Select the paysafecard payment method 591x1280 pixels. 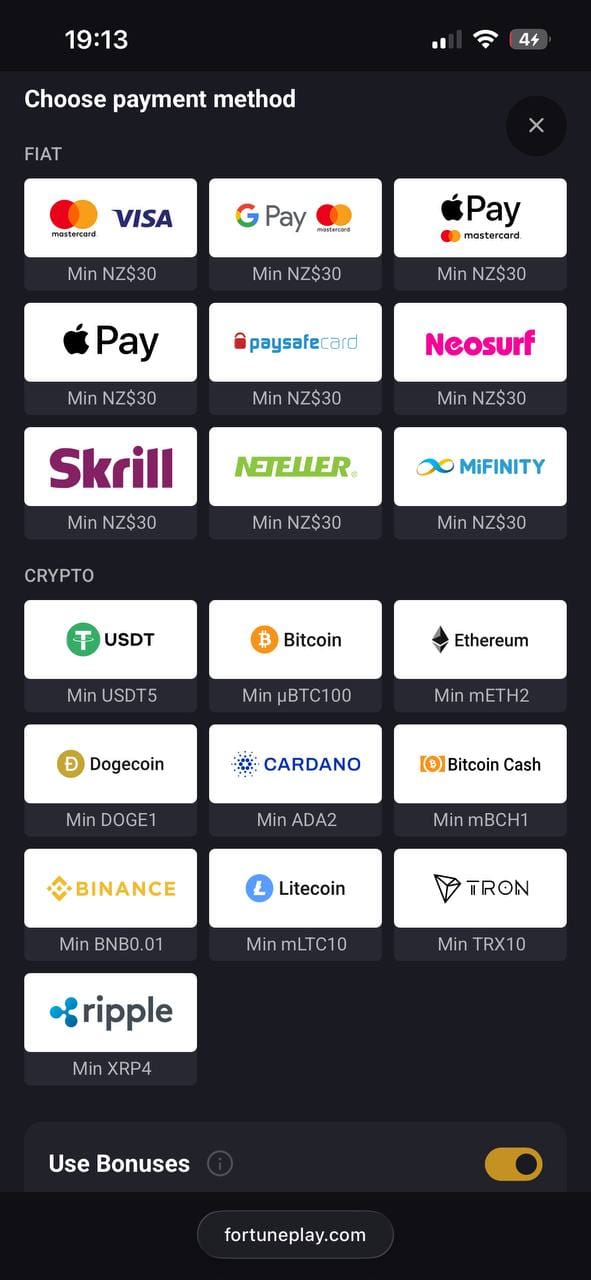[x=295, y=342]
